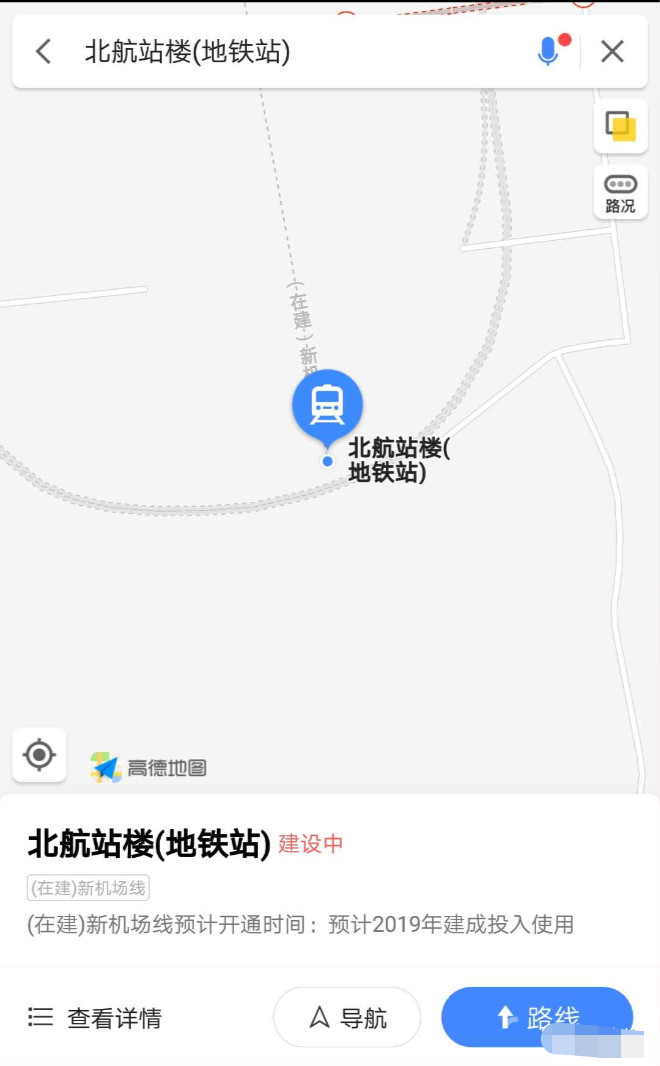Open the map layers selector
The height and width of the screenshot is (1066, 660).
tap(620, 127)
